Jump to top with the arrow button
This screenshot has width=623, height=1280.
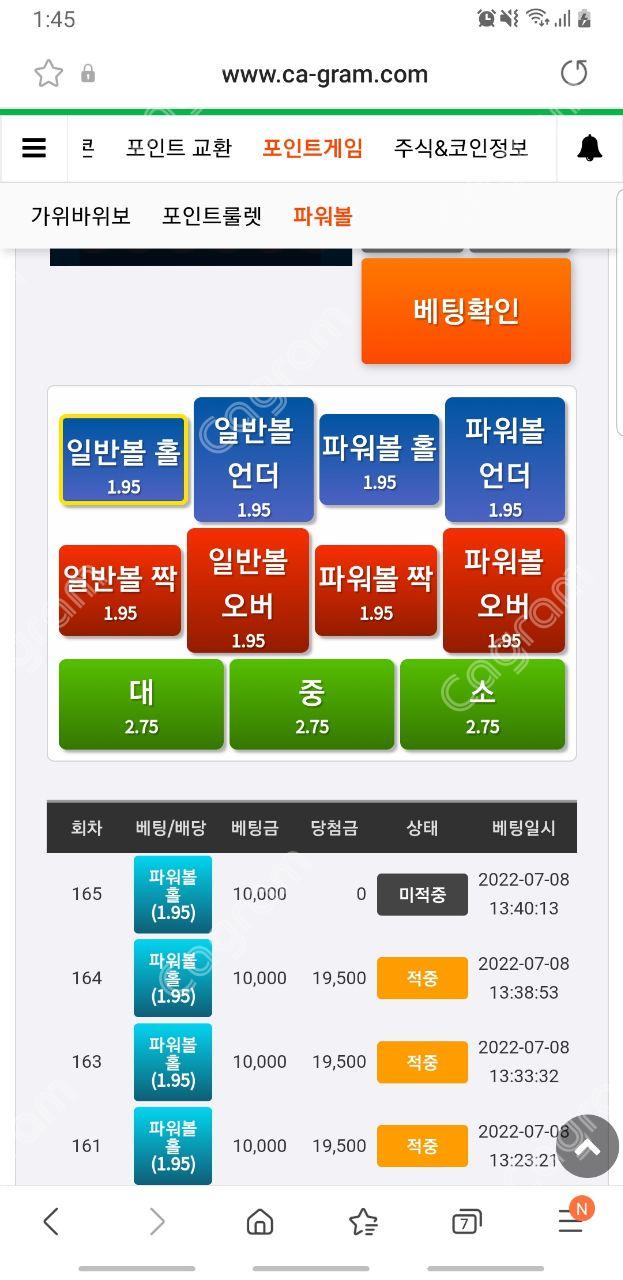587,1146
